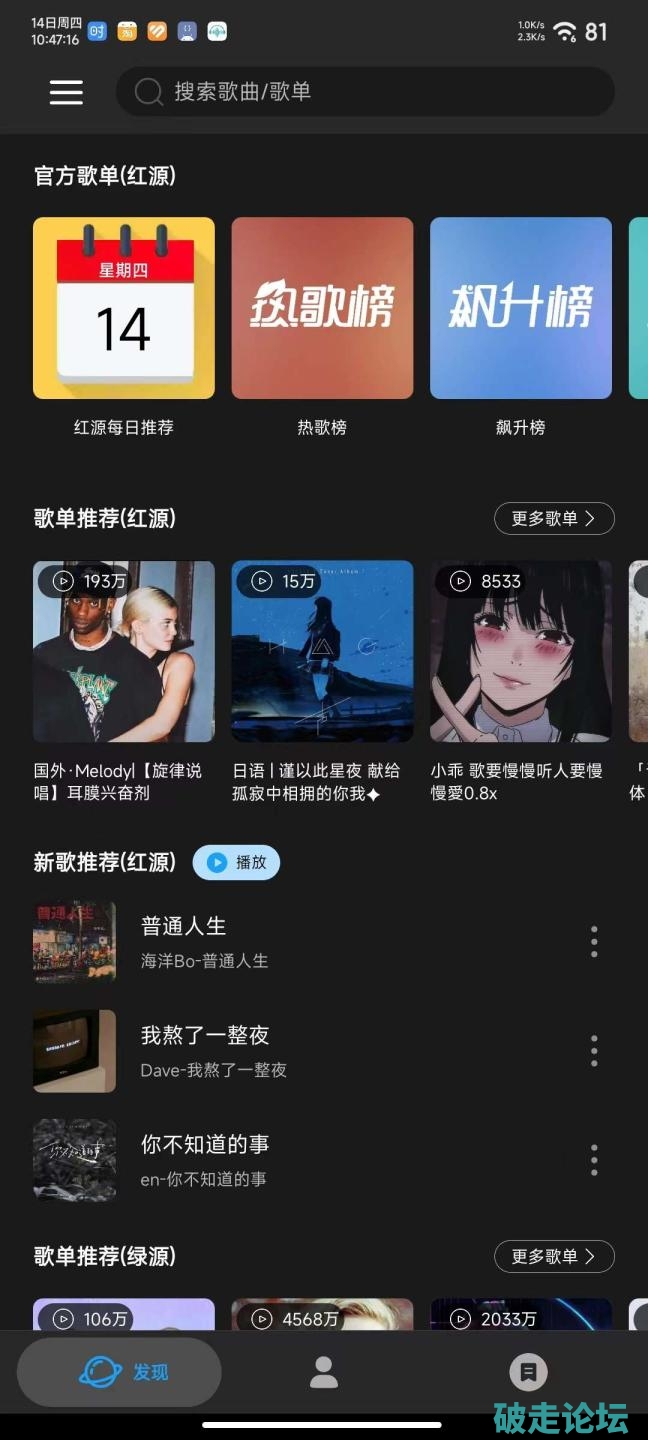The width and height of the screenshot is (648, 1440).
Task: Open the 热歌榜 chart
Action: click(322, 308)
